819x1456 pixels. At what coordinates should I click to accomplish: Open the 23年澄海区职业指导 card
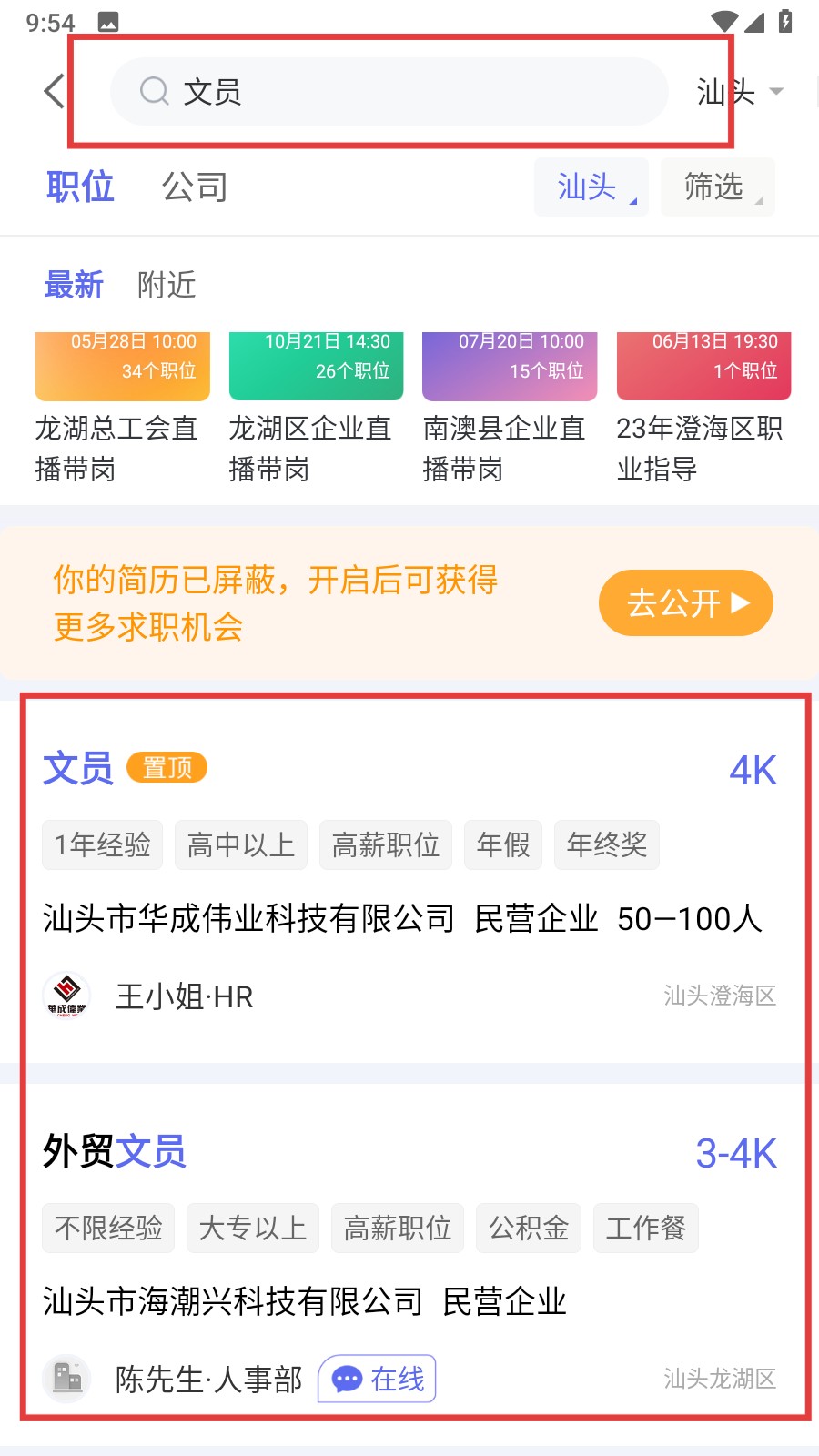(x=703, y=407)
